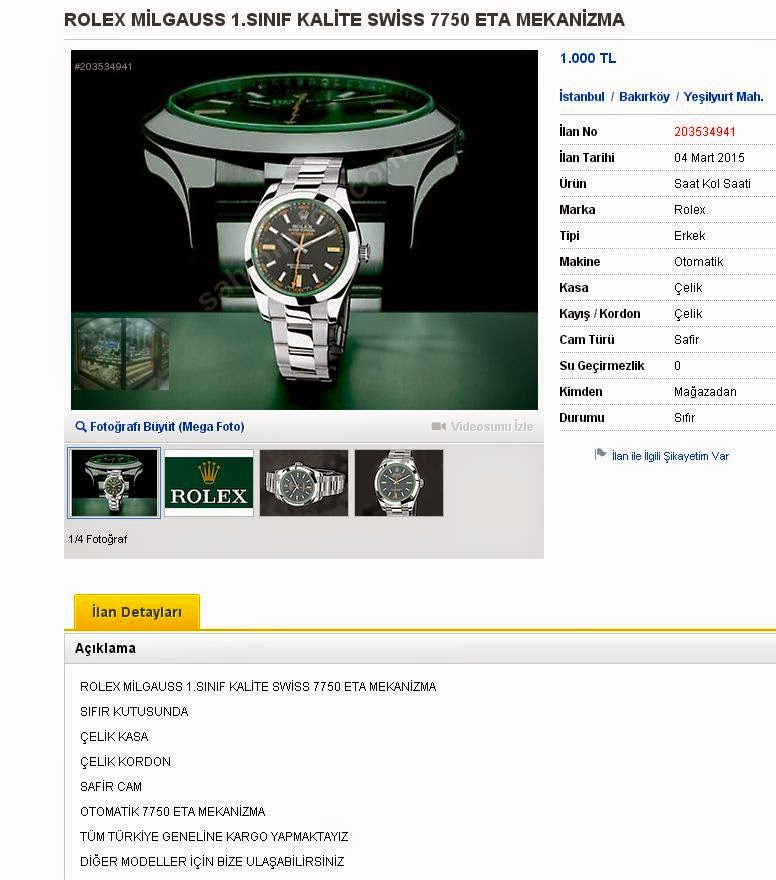Open Fotoğrafı Büyüt (Mega Foto) link
The image size is (776, 880).
[x=160, y=427]
